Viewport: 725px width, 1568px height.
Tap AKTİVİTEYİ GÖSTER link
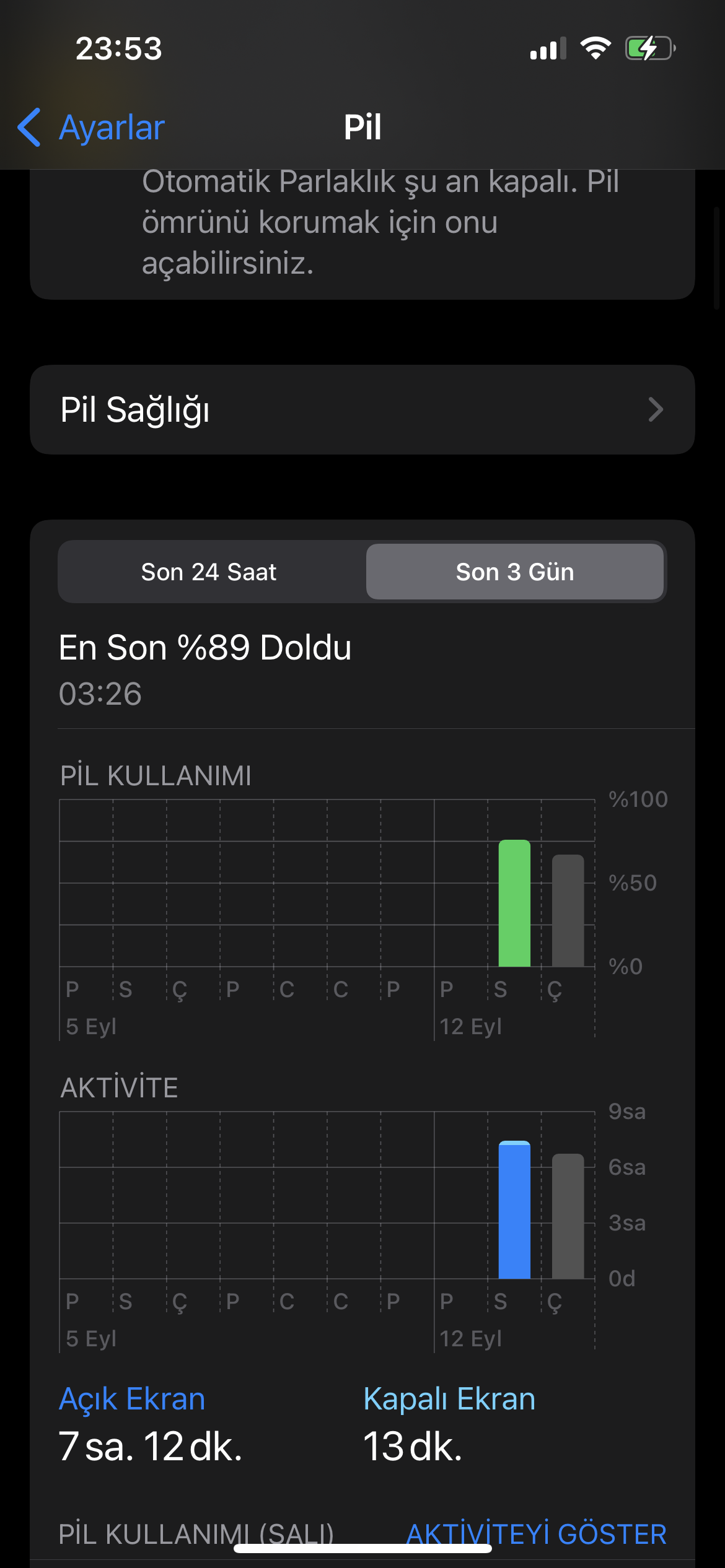point(536,1534)
